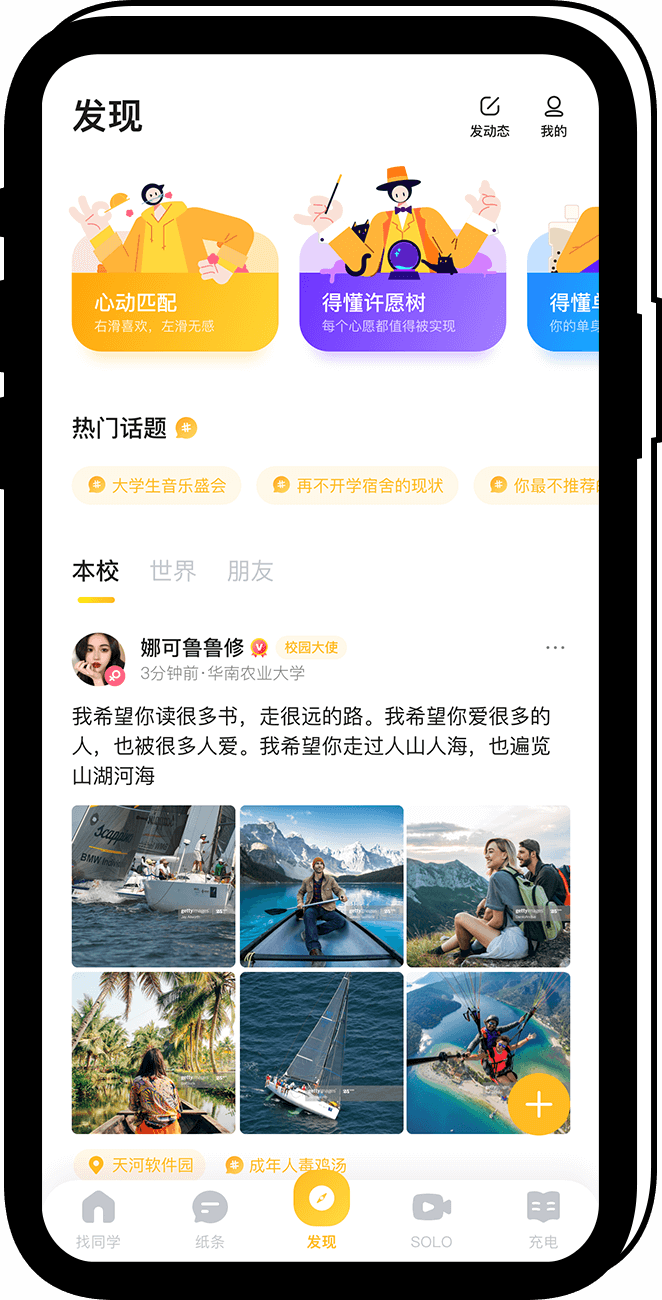Open 我的 profile page
Screen dimensions: 662x1300
click(x=553, y=117)
